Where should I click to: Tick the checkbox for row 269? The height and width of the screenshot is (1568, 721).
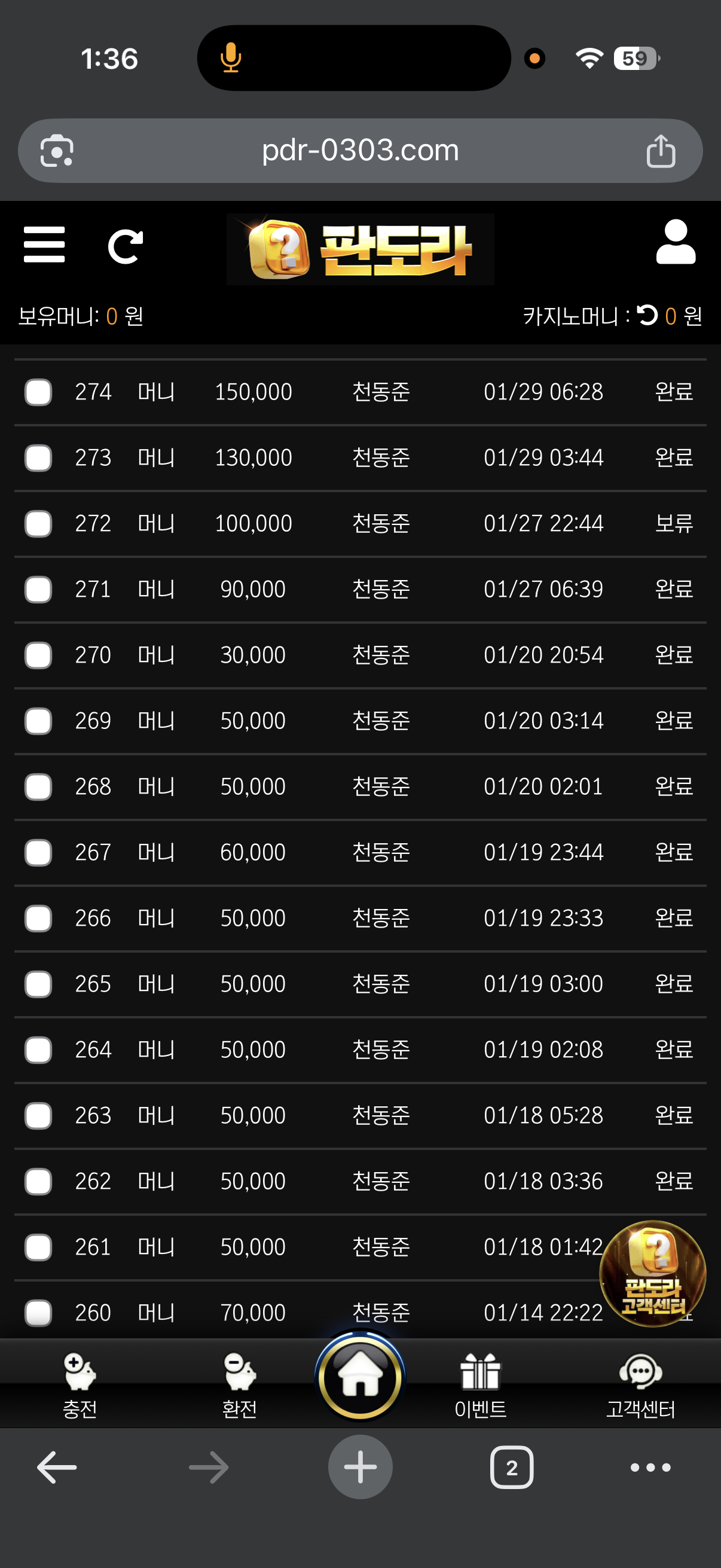[x=38, y=721]
